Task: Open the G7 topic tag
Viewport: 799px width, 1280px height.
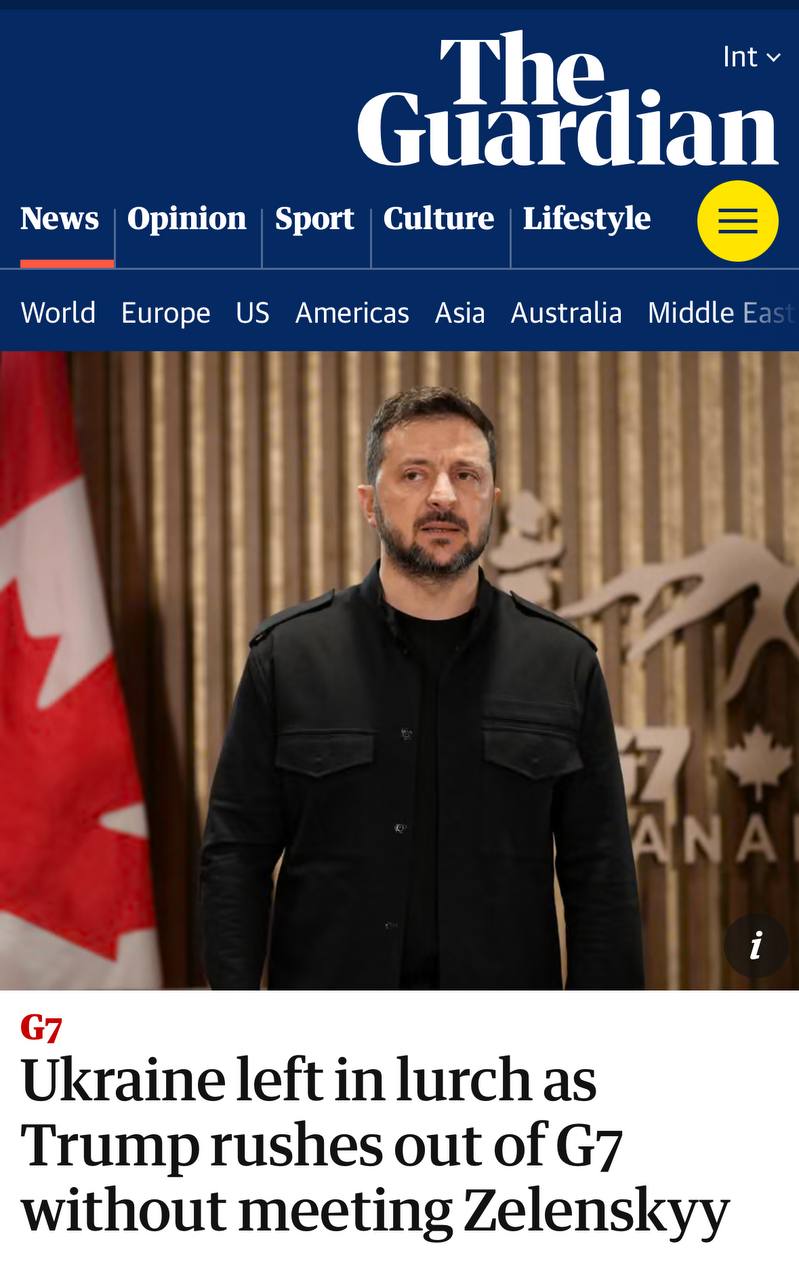Action: click(x=42, y=1028)
